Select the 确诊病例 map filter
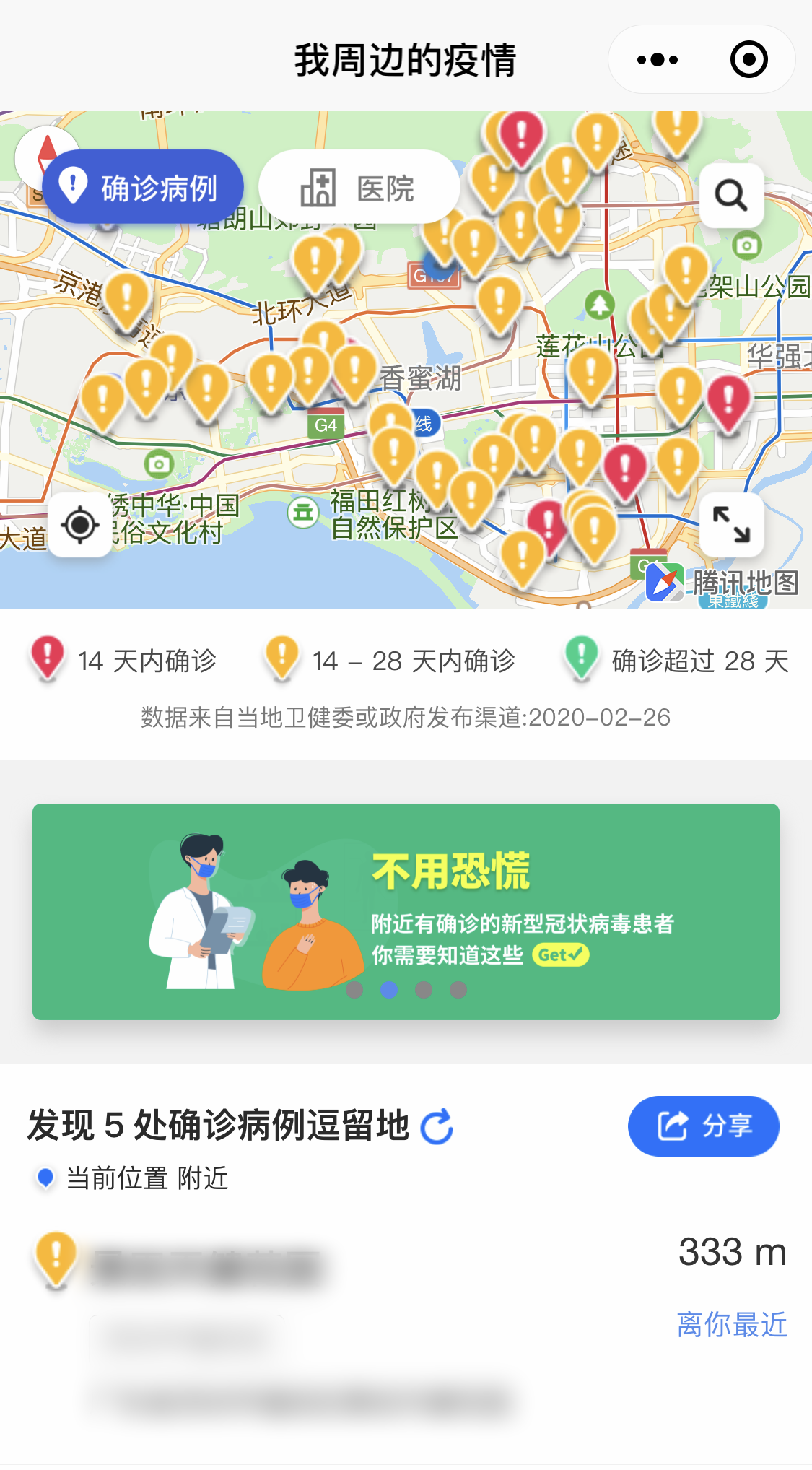 point(143,188)
